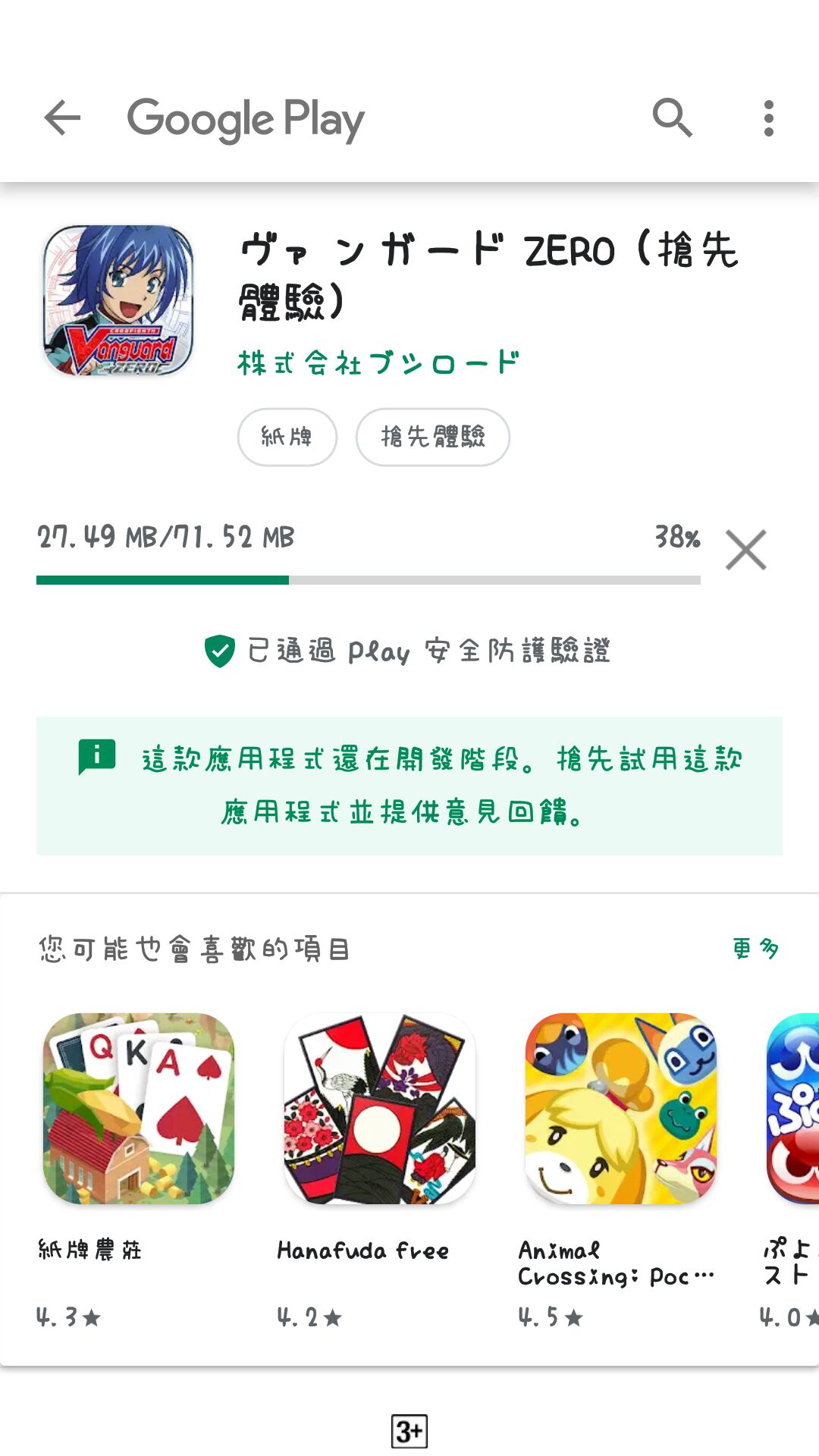819x1456 pixels.
Task: Go back using the arrow icon
Action: 62,118
